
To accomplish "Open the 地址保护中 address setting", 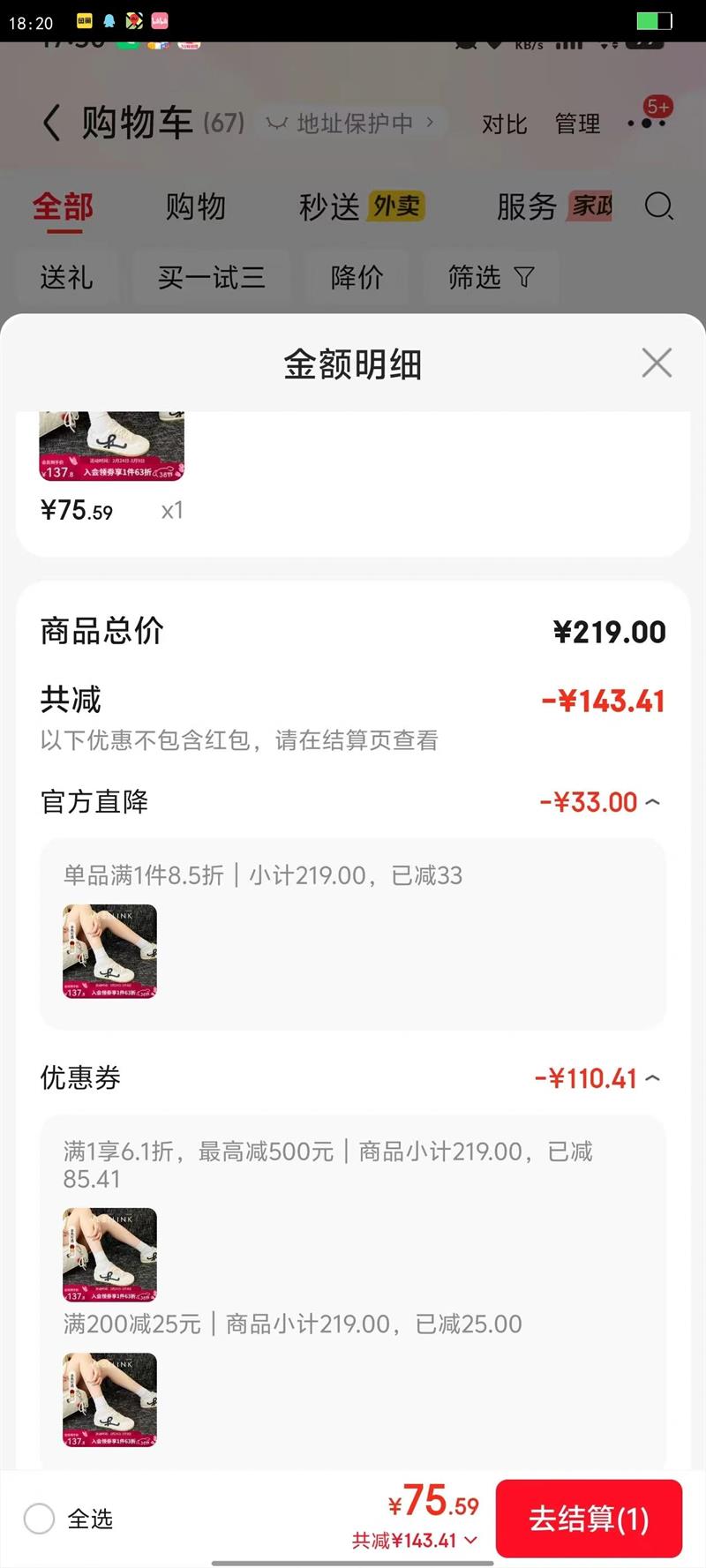I will pos(353,124).
